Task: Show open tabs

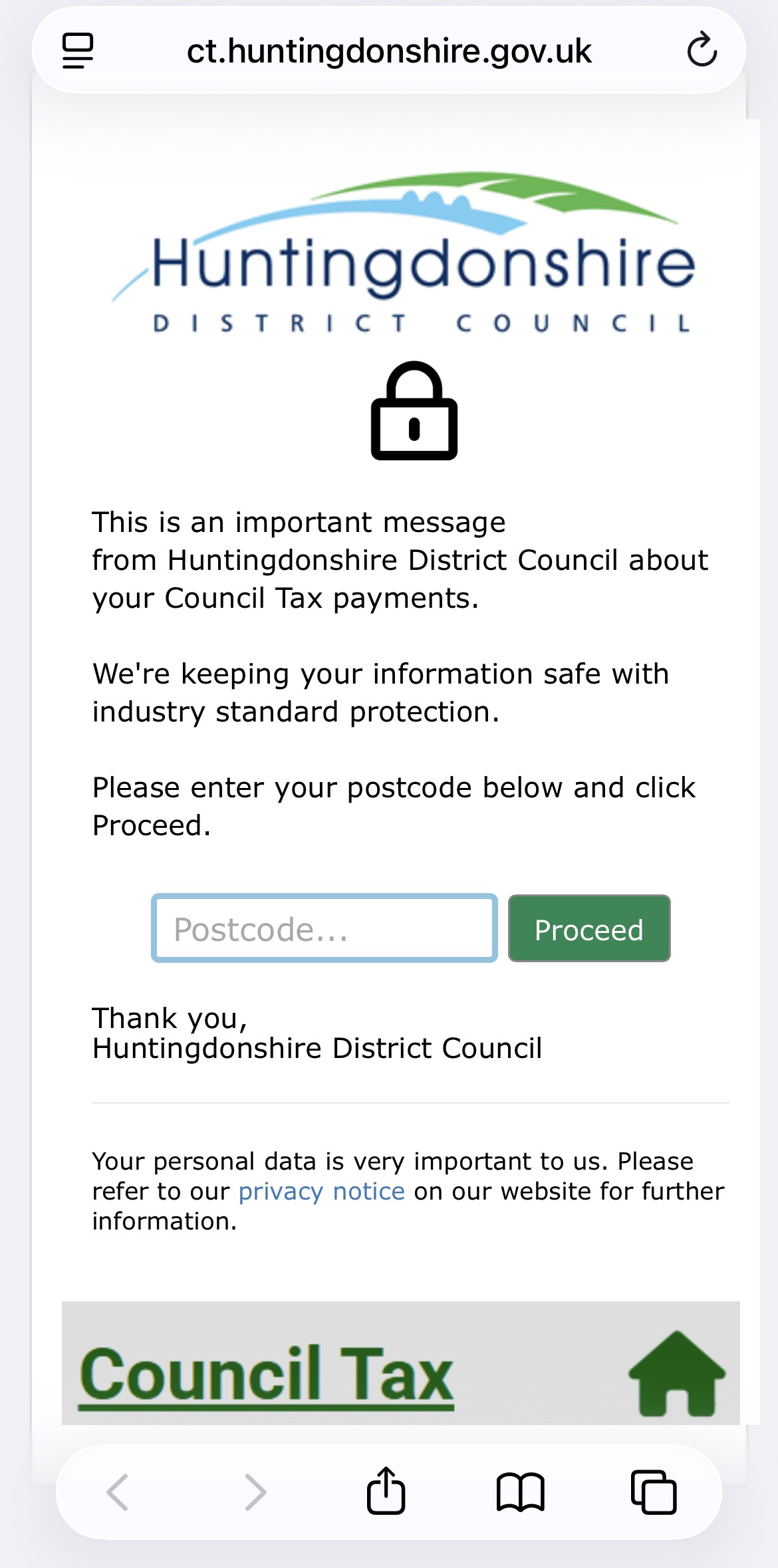Action: coord(654,1492)
